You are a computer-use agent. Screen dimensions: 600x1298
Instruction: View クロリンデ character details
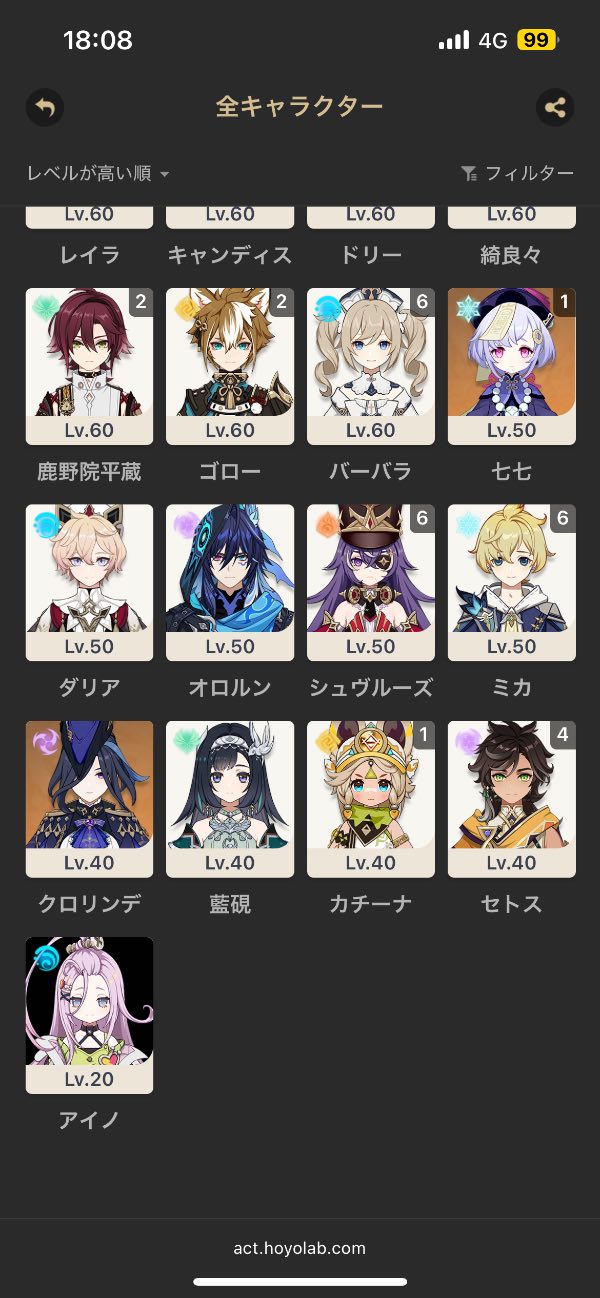(x=89, y=798)
